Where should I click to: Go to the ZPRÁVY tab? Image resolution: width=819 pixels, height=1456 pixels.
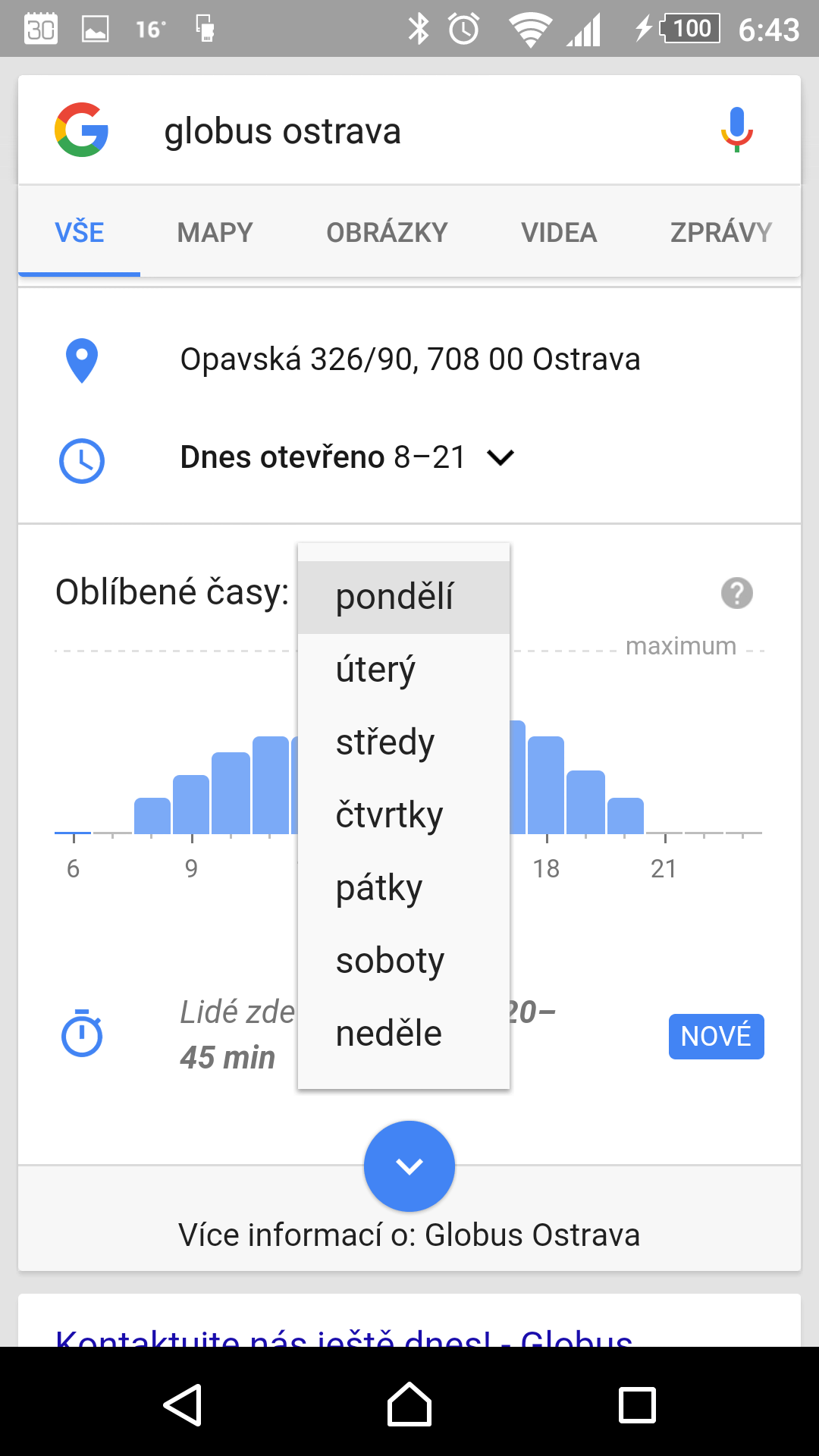(720, 232)
